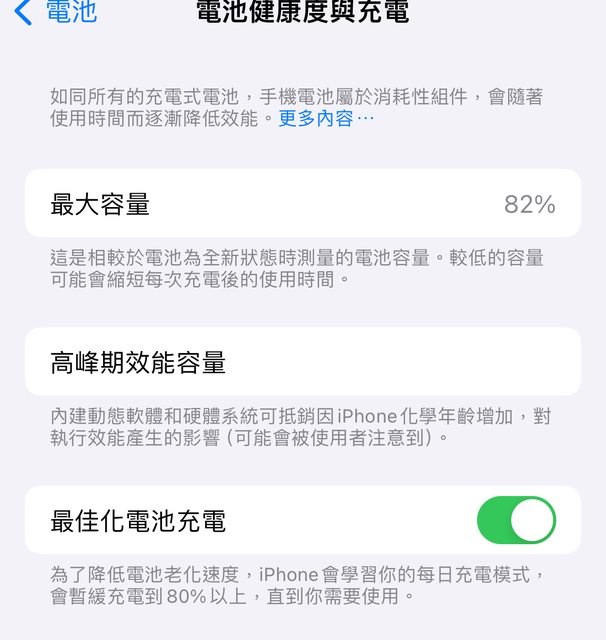The image size is (606, 640).
Task: Open the 更多內容 link
Action: 326,119
